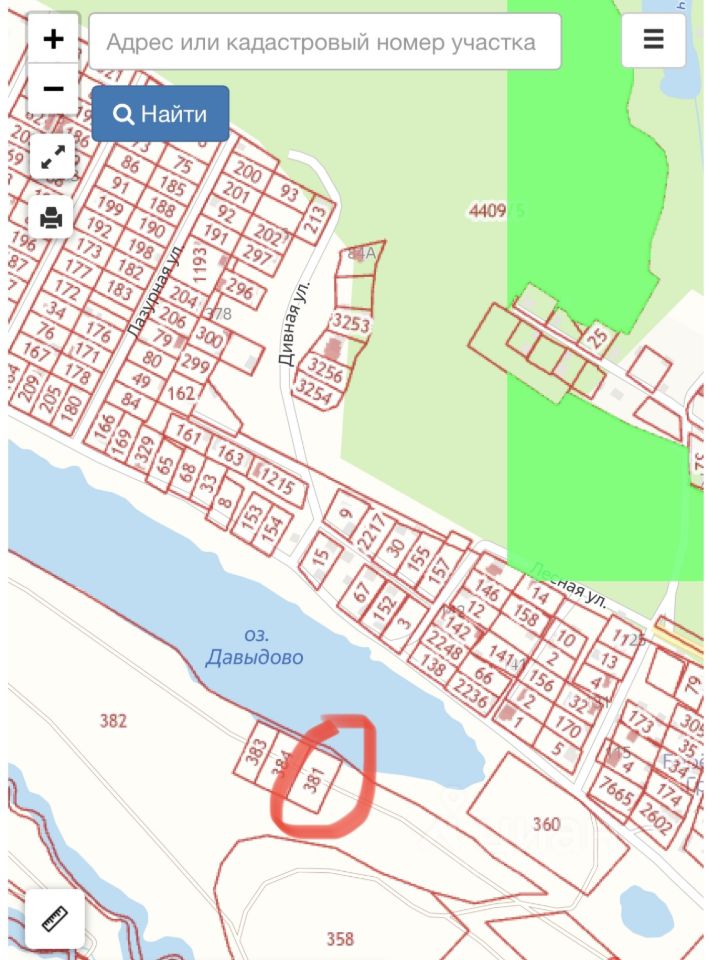Viewport: 708px width, 960px height.
Task: Zoom out the map
Action: point(53,89)
